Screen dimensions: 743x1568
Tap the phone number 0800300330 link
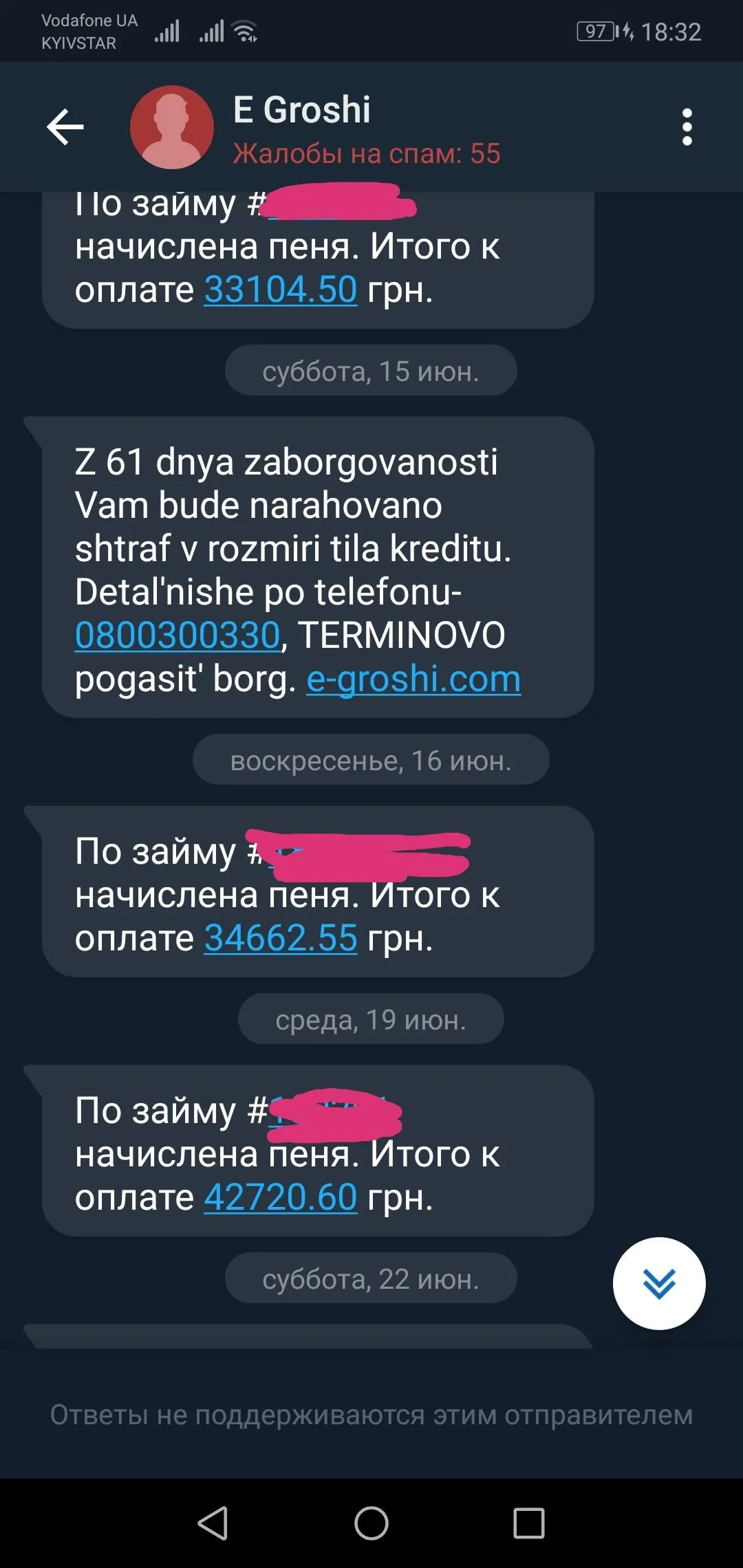pyautogui.click(x=177, y=635)
